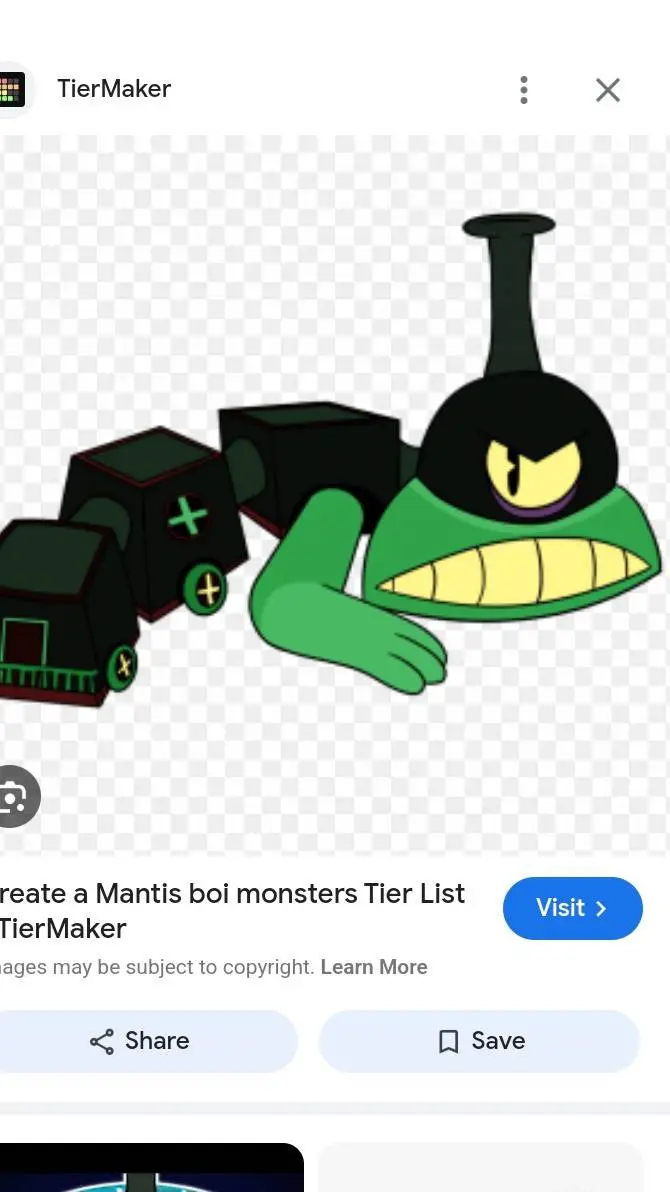Open the three-dot overflow menu
The image size is (670, 1192).
[523, 90]
